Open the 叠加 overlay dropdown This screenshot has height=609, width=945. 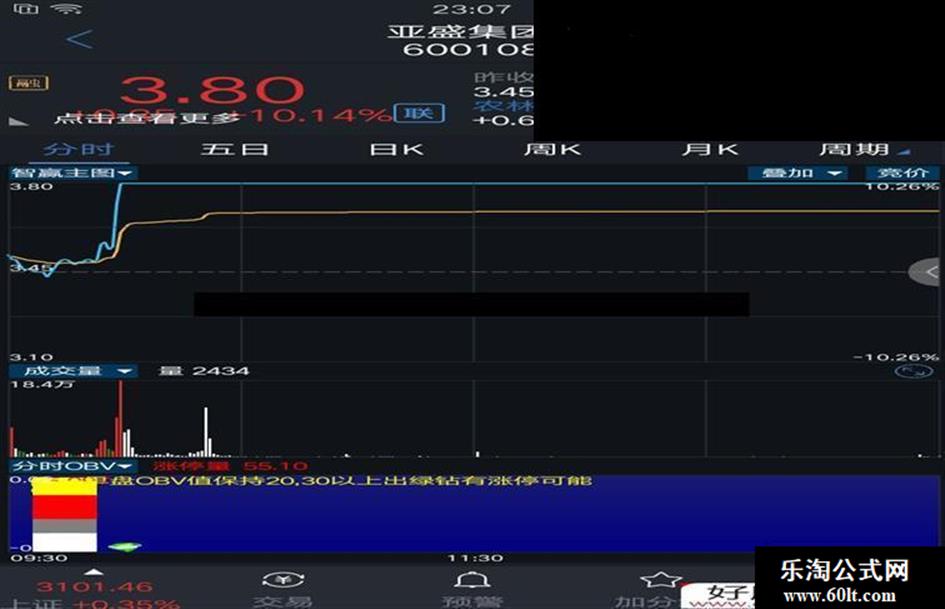(x=797, y=173)
